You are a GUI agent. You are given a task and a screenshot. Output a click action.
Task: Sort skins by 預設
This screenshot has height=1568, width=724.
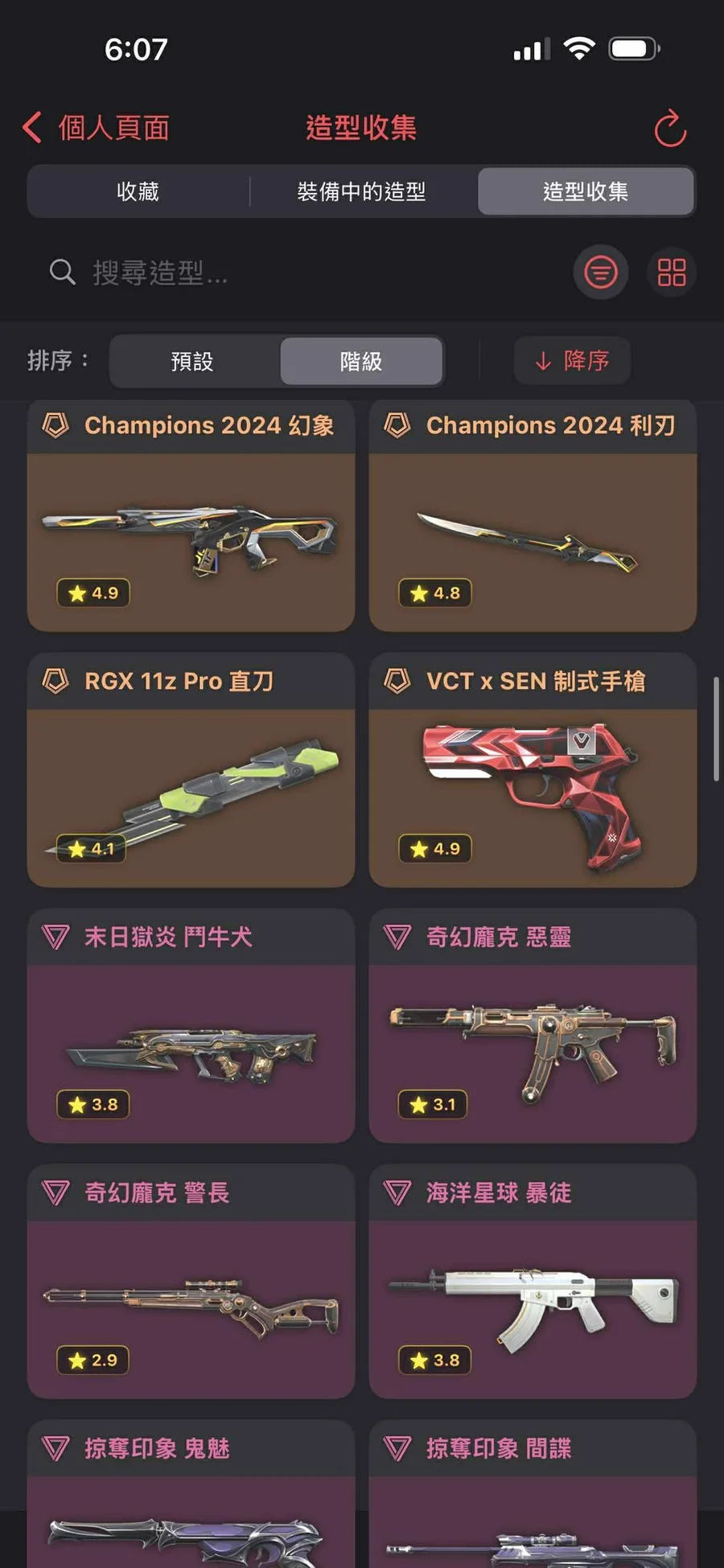[x=192, y=361]
